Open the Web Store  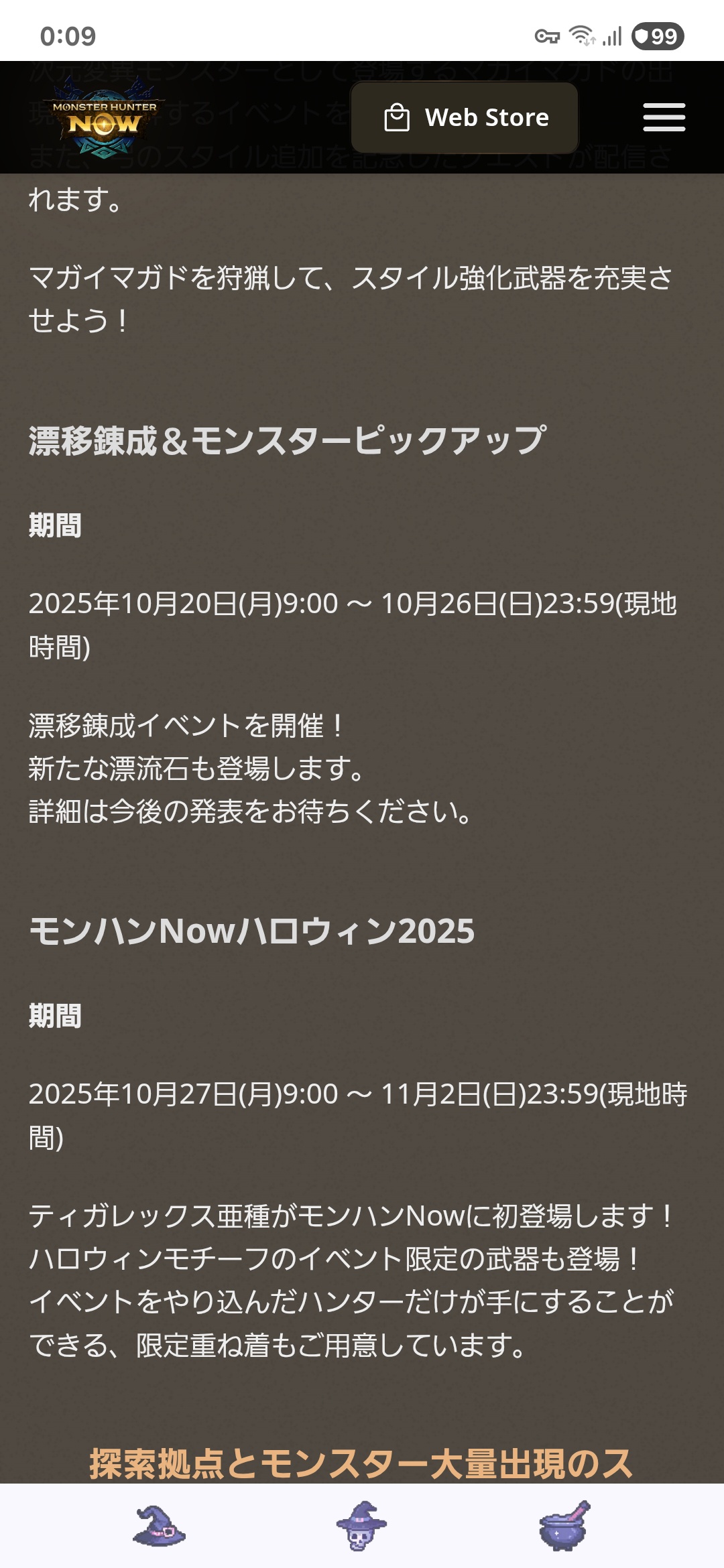[465, 118]
